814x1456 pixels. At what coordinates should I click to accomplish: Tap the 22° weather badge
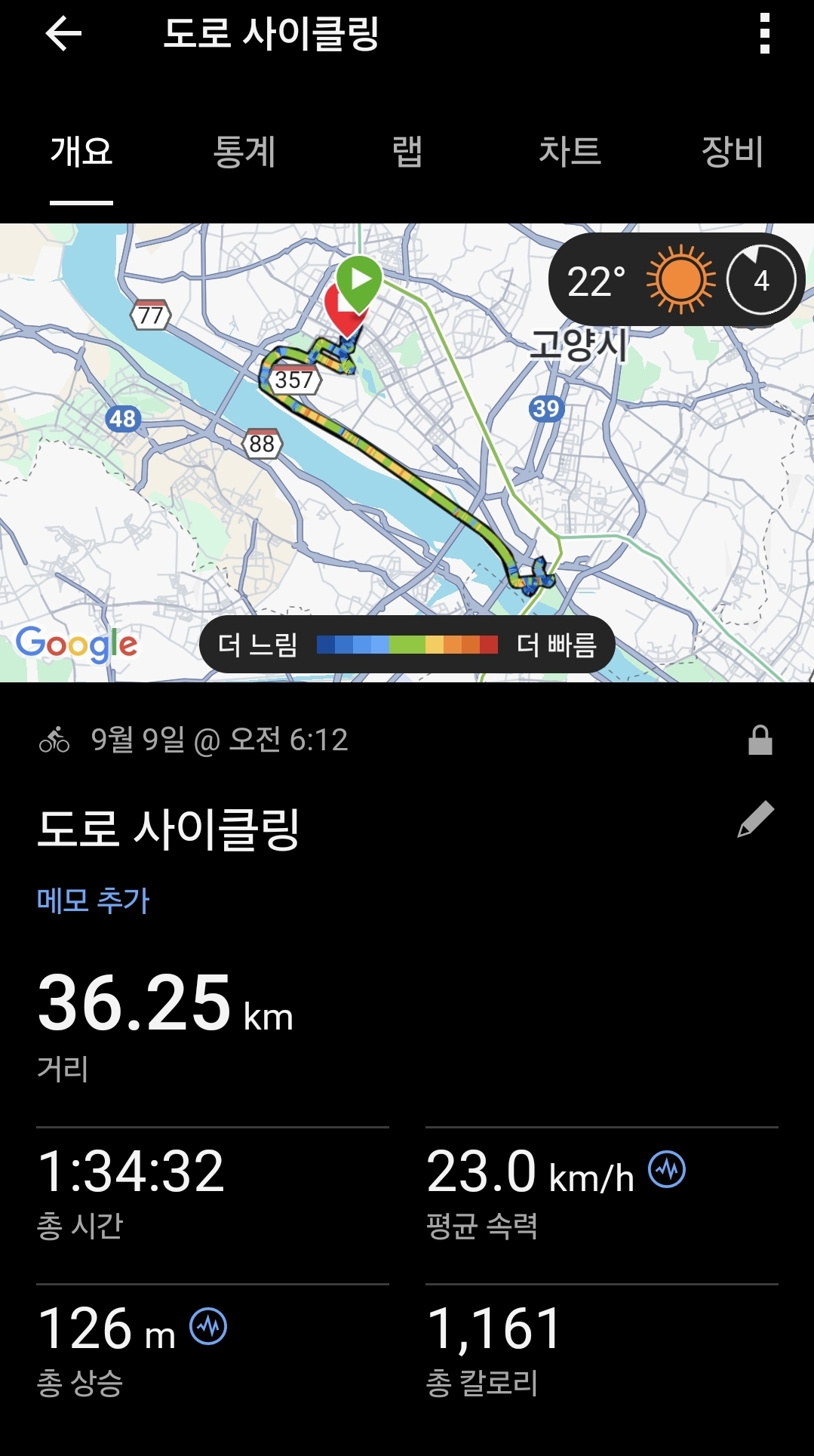[677, 280]
